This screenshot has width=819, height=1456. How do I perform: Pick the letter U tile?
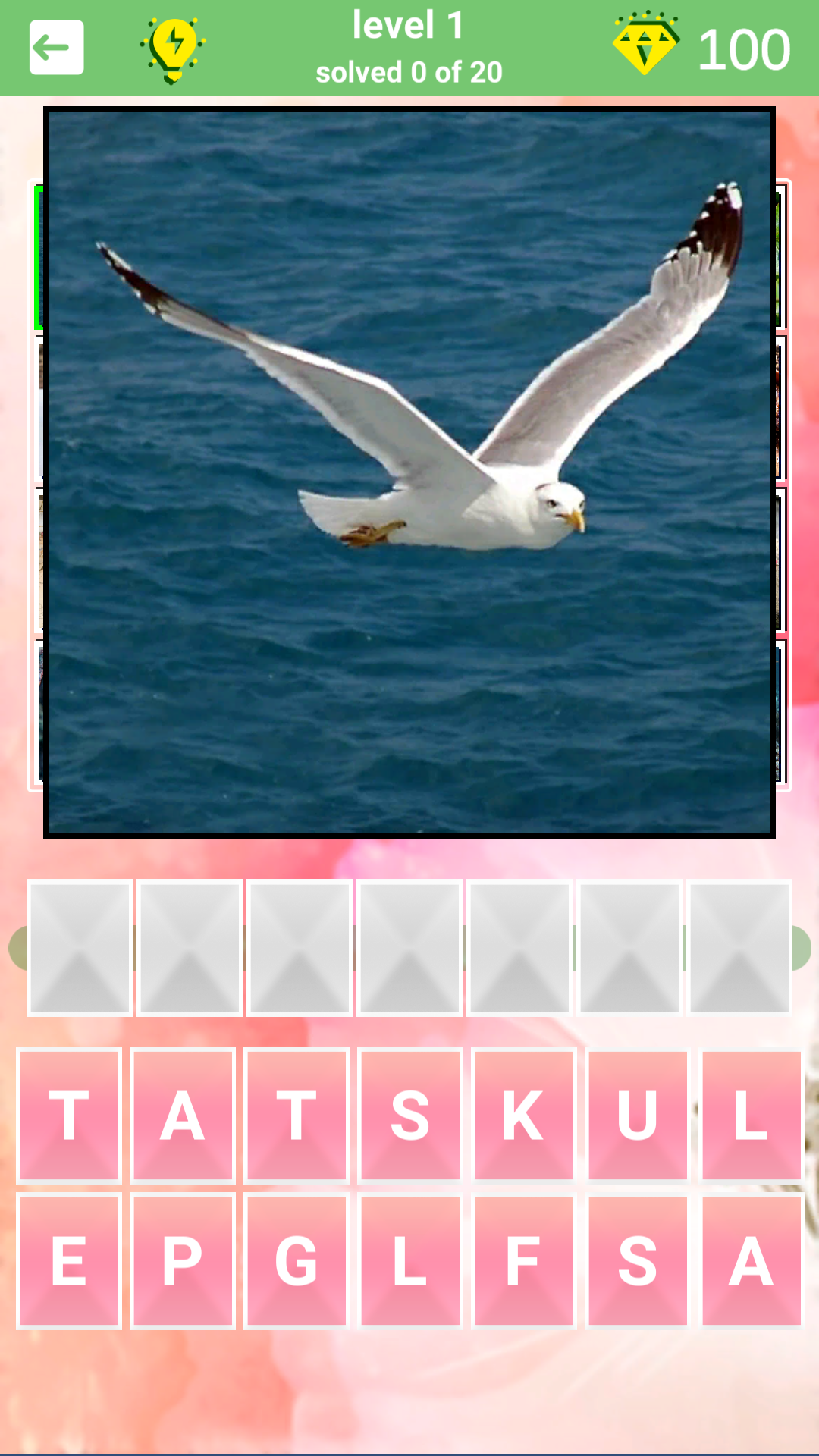[637, 1115]
